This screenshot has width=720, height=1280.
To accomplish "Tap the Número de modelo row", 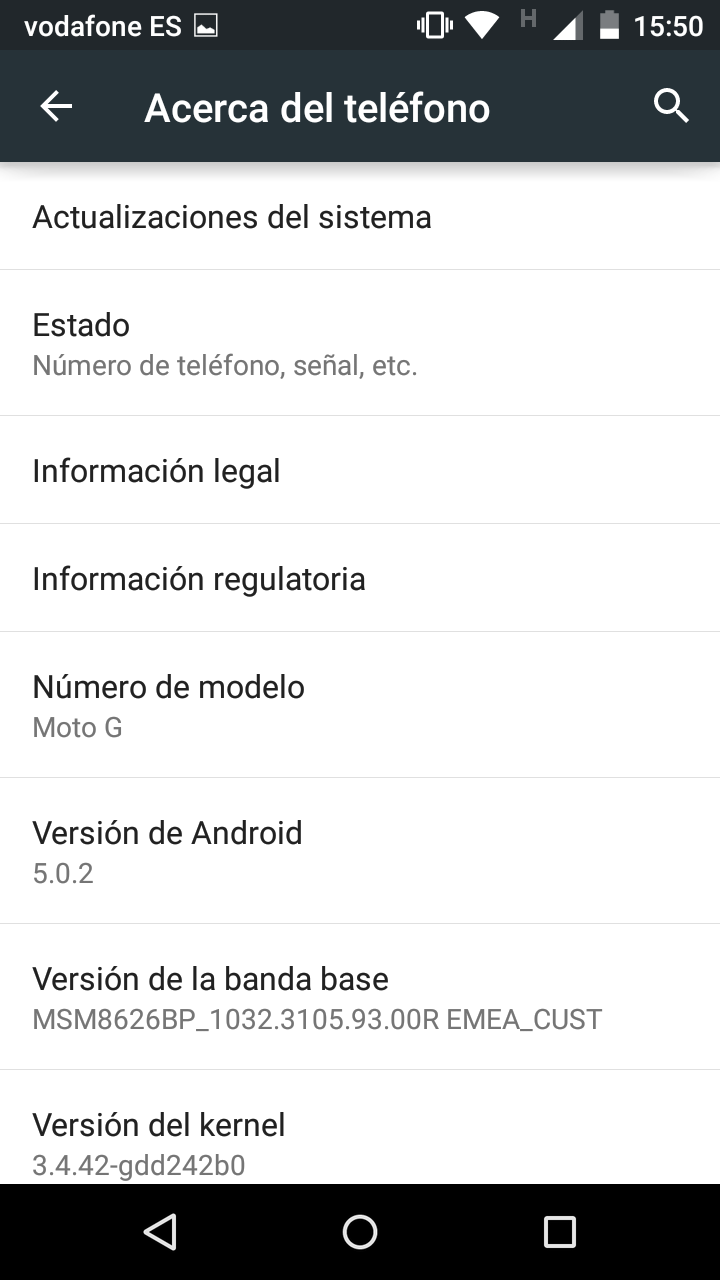I will pyautogui.click(x=360, y=705).
